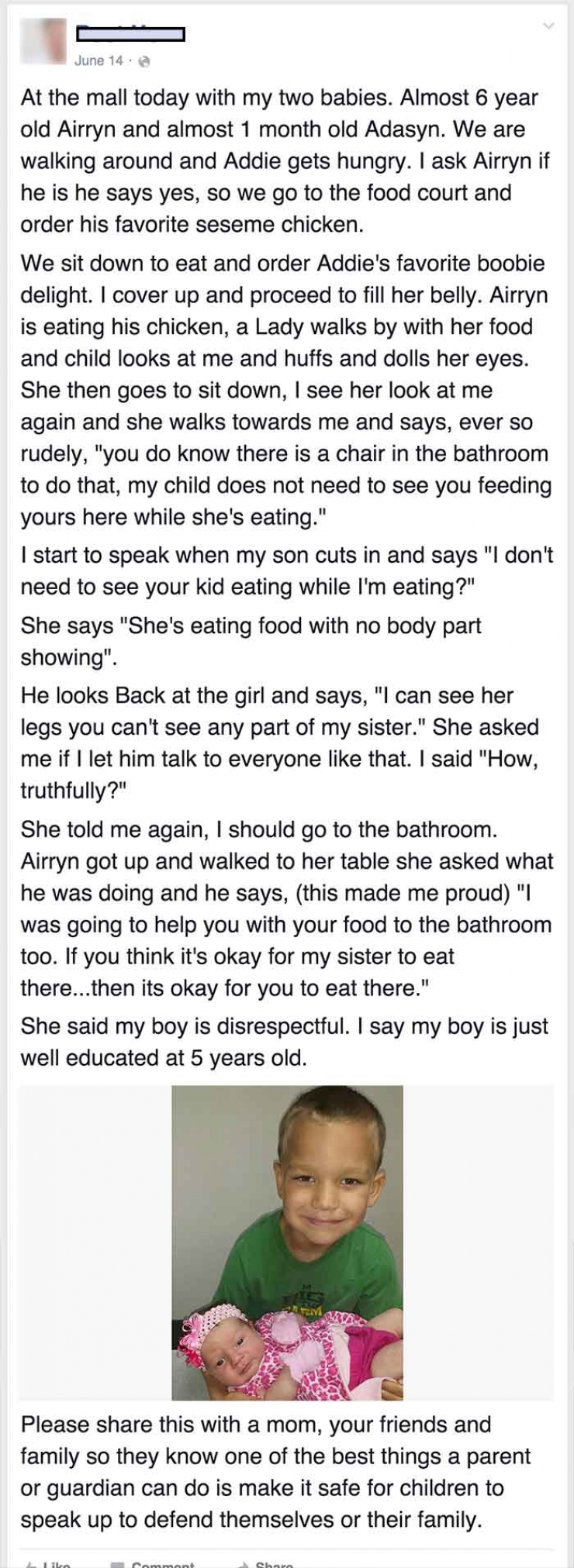This screenshot has height=1568, width=574.
Task: Comment on this post
Action: coord(155,1563)
